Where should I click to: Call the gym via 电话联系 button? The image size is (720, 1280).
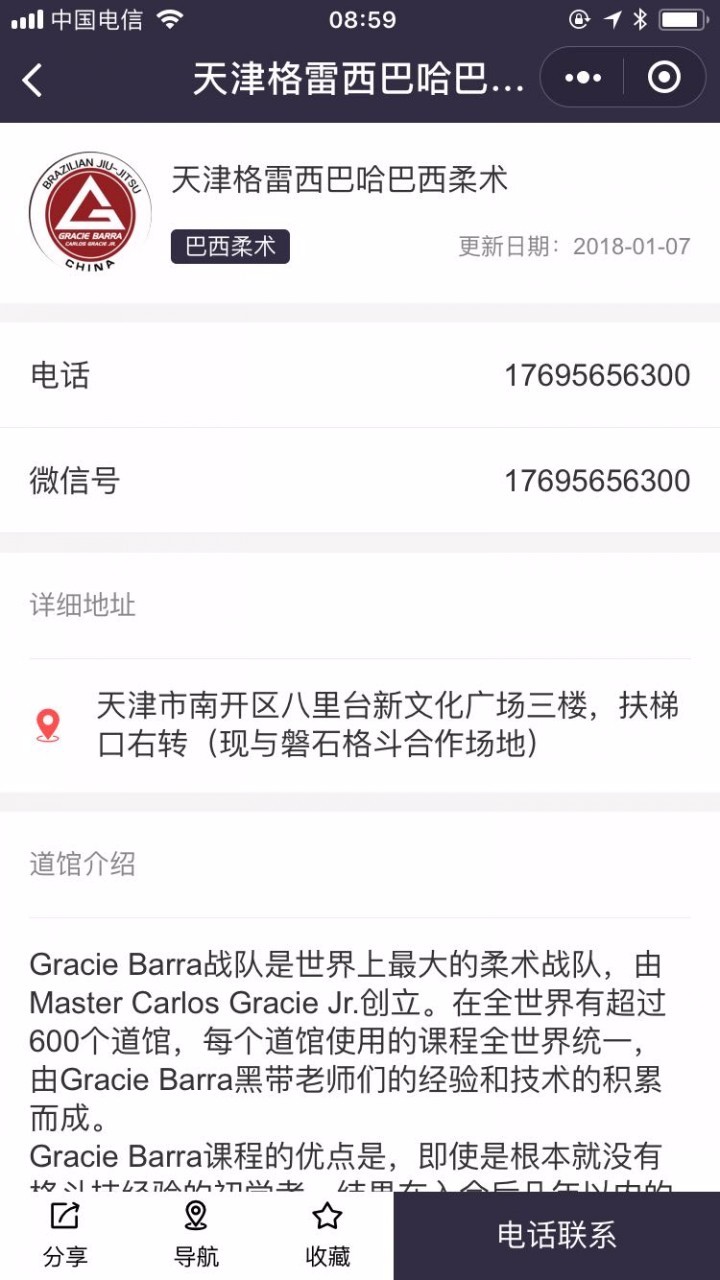pos(557,1236)
